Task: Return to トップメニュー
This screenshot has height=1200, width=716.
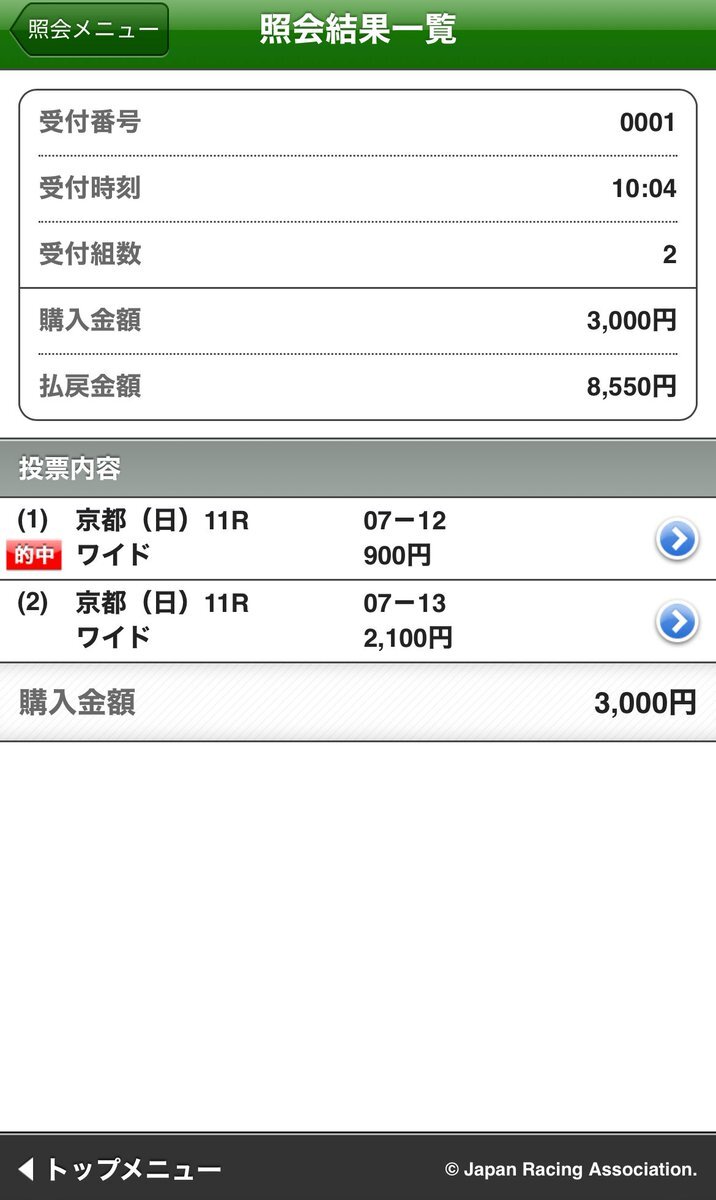Action: point(120,1168)
